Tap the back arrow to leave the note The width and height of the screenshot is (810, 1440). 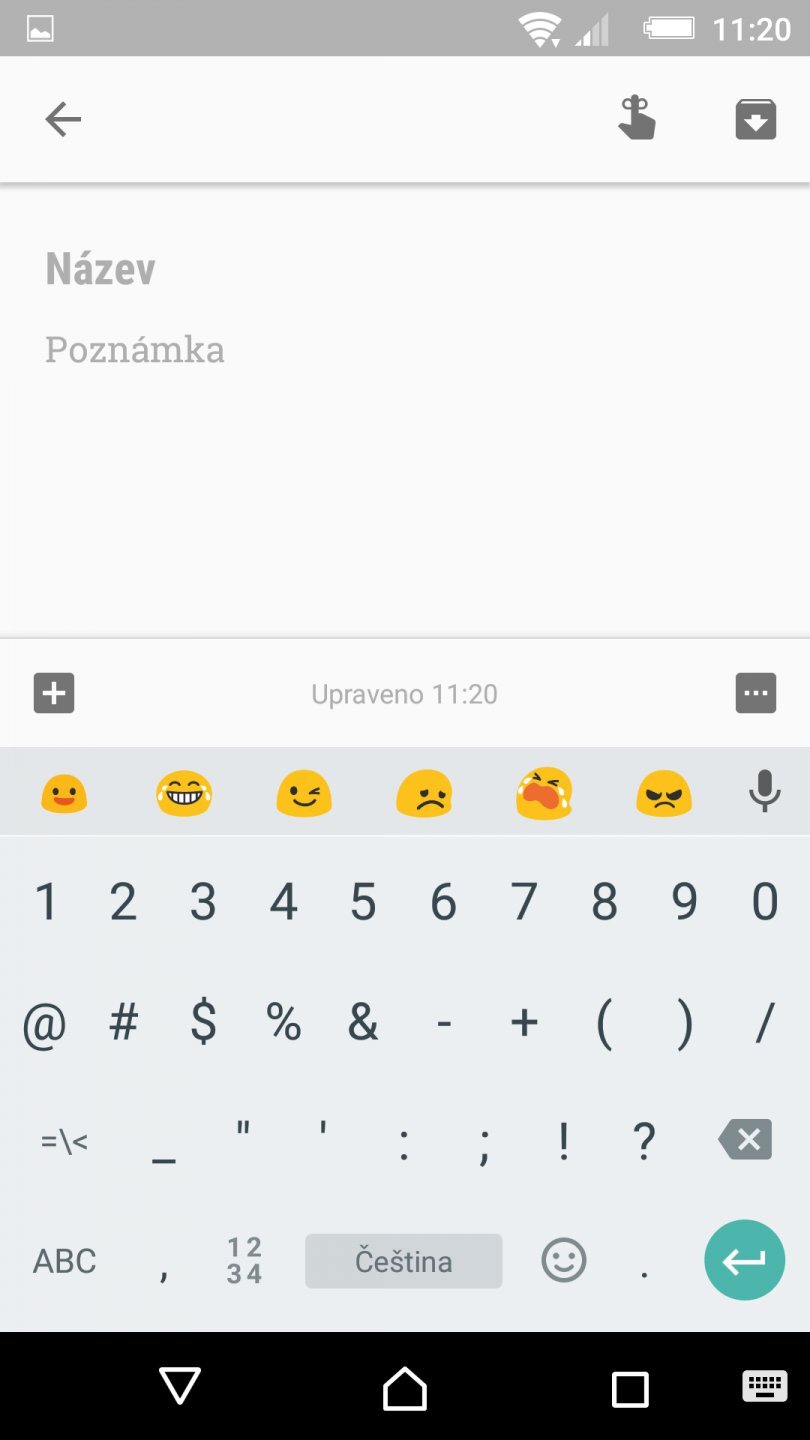pyautogui.click(x=63, y=118)
